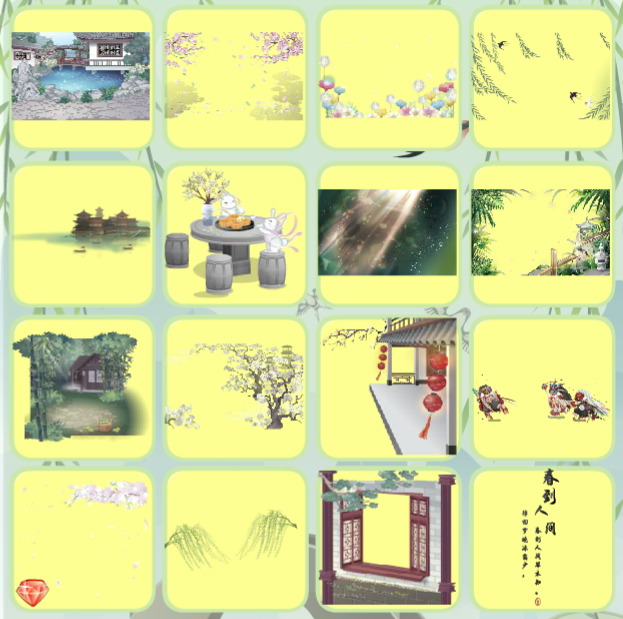Choose the red lantern eaves tile

tap(388, 387)
